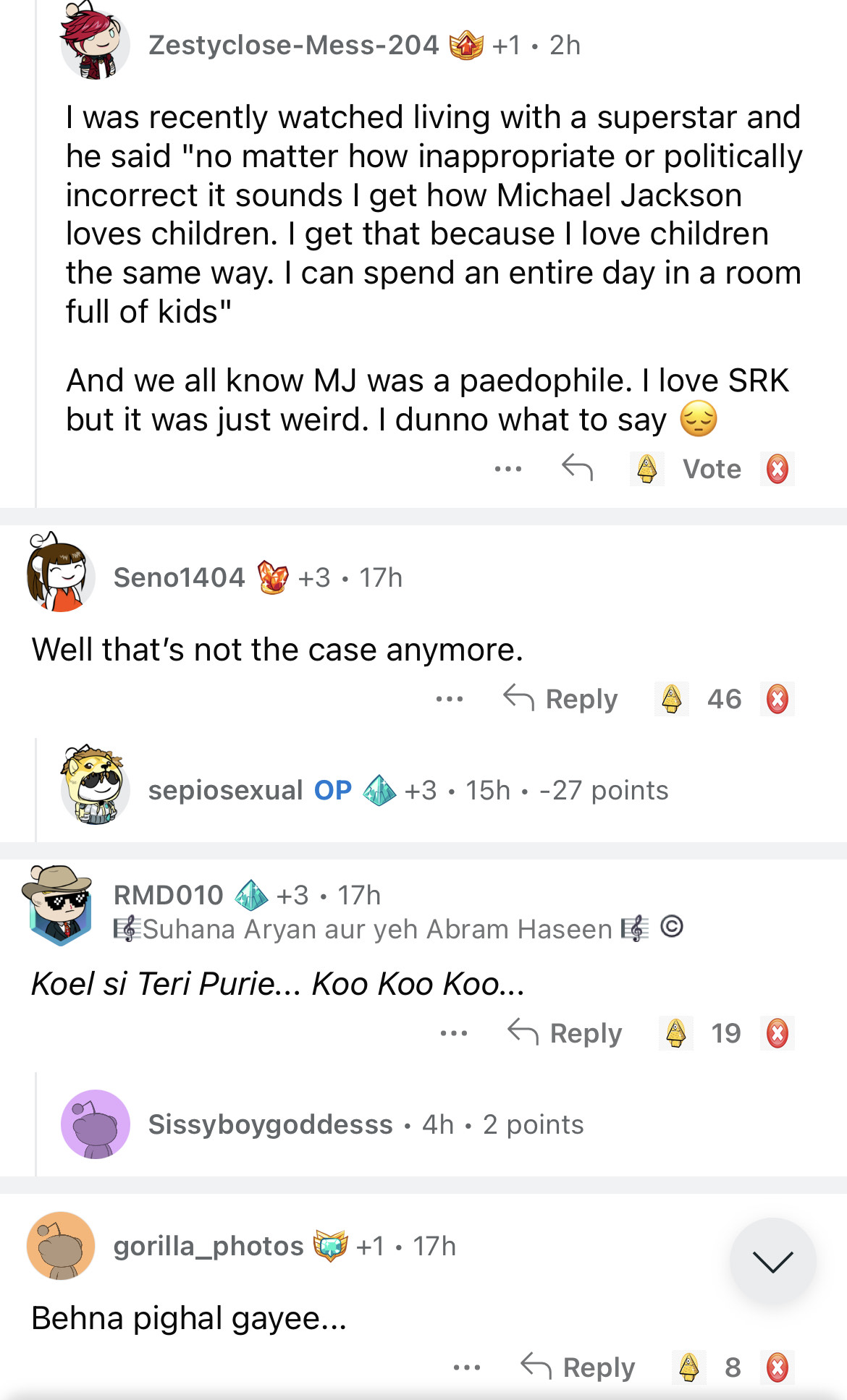View Zestyclose-Mess-204's profile avatar

[95, 42]
